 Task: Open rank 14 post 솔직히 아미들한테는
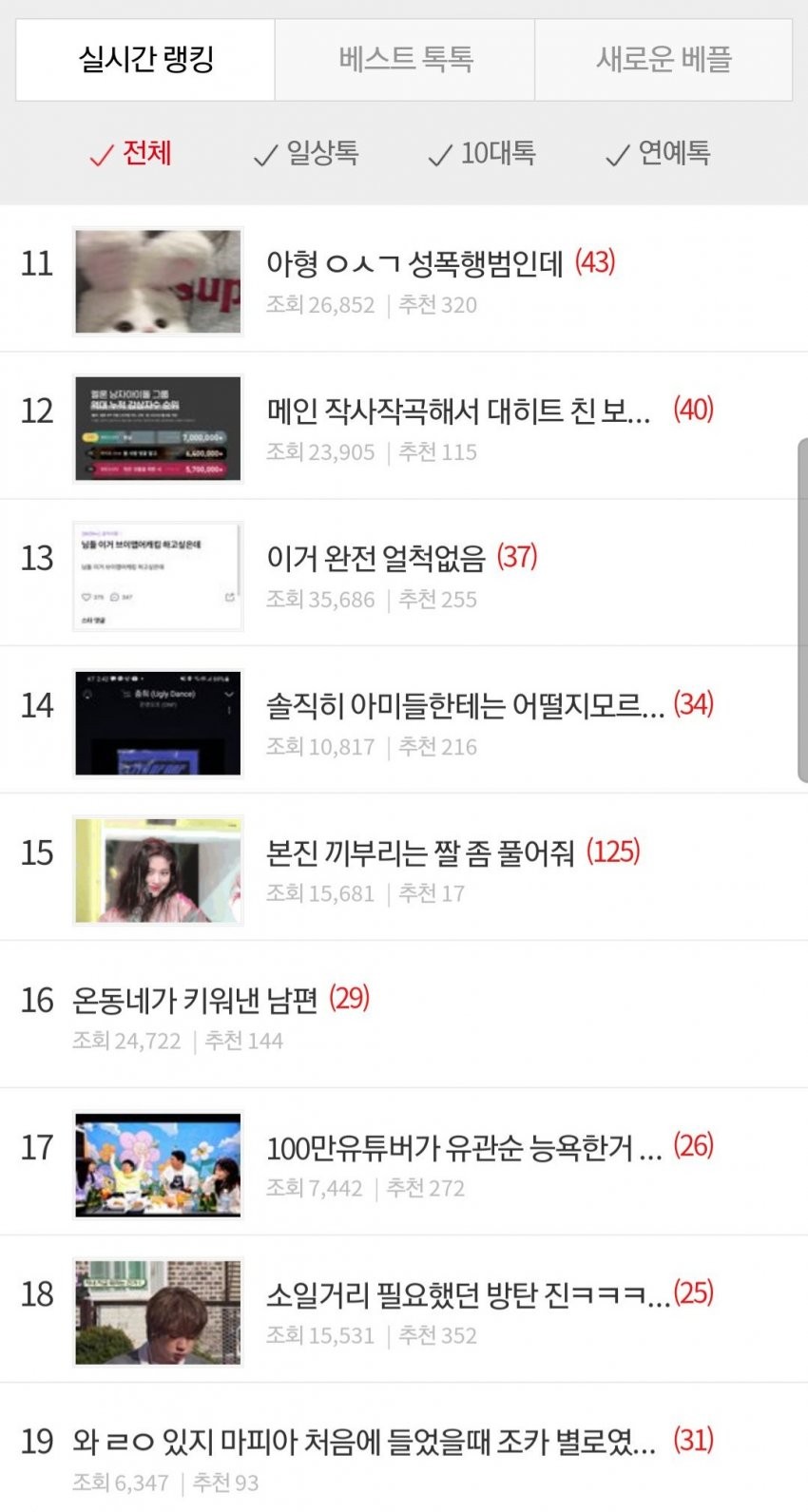point(465,705)
